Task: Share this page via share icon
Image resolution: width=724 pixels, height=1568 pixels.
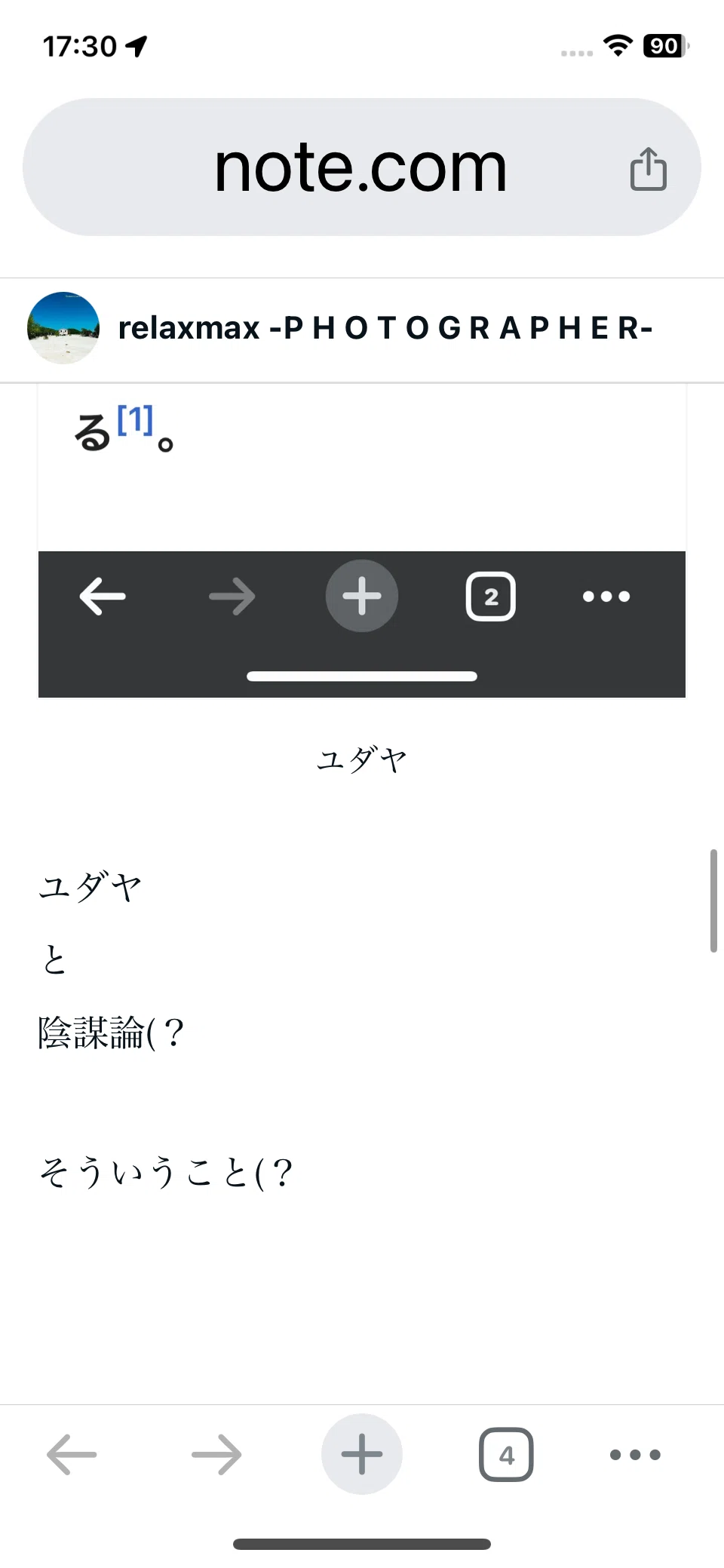Action: coord(649,169)
